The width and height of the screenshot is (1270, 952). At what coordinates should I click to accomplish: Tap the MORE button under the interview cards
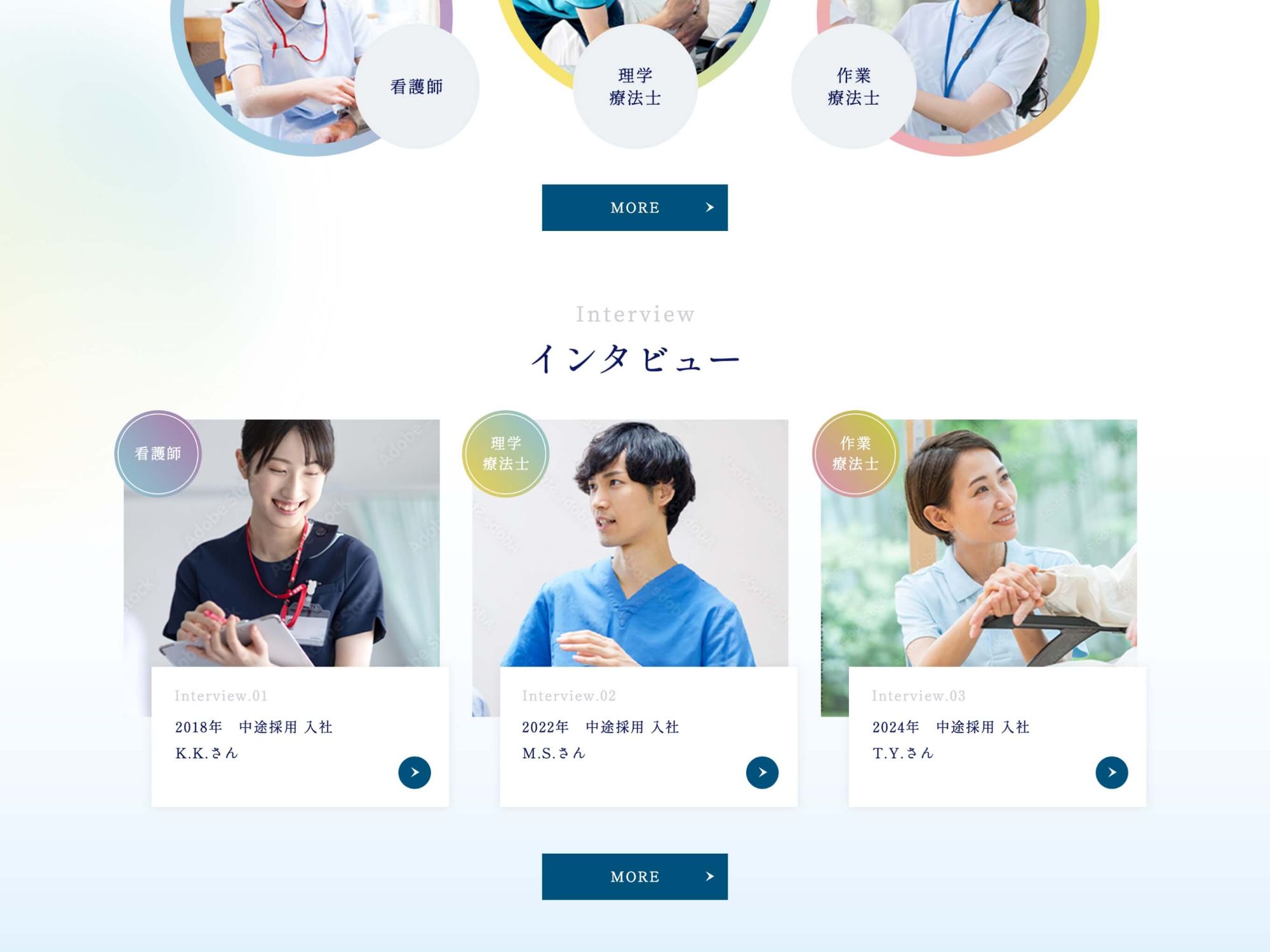point(634,876)
